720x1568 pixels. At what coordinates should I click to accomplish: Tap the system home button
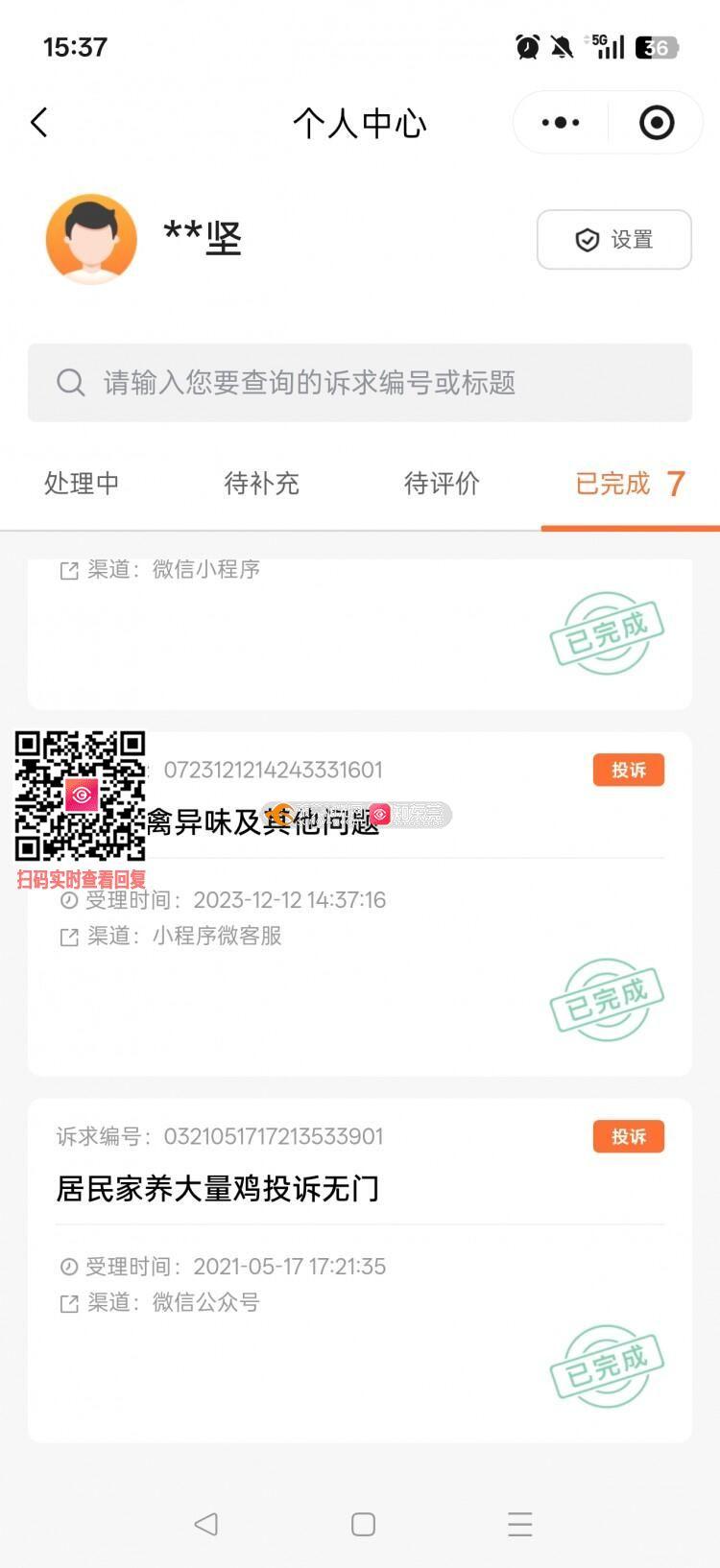coord(363,1524)
